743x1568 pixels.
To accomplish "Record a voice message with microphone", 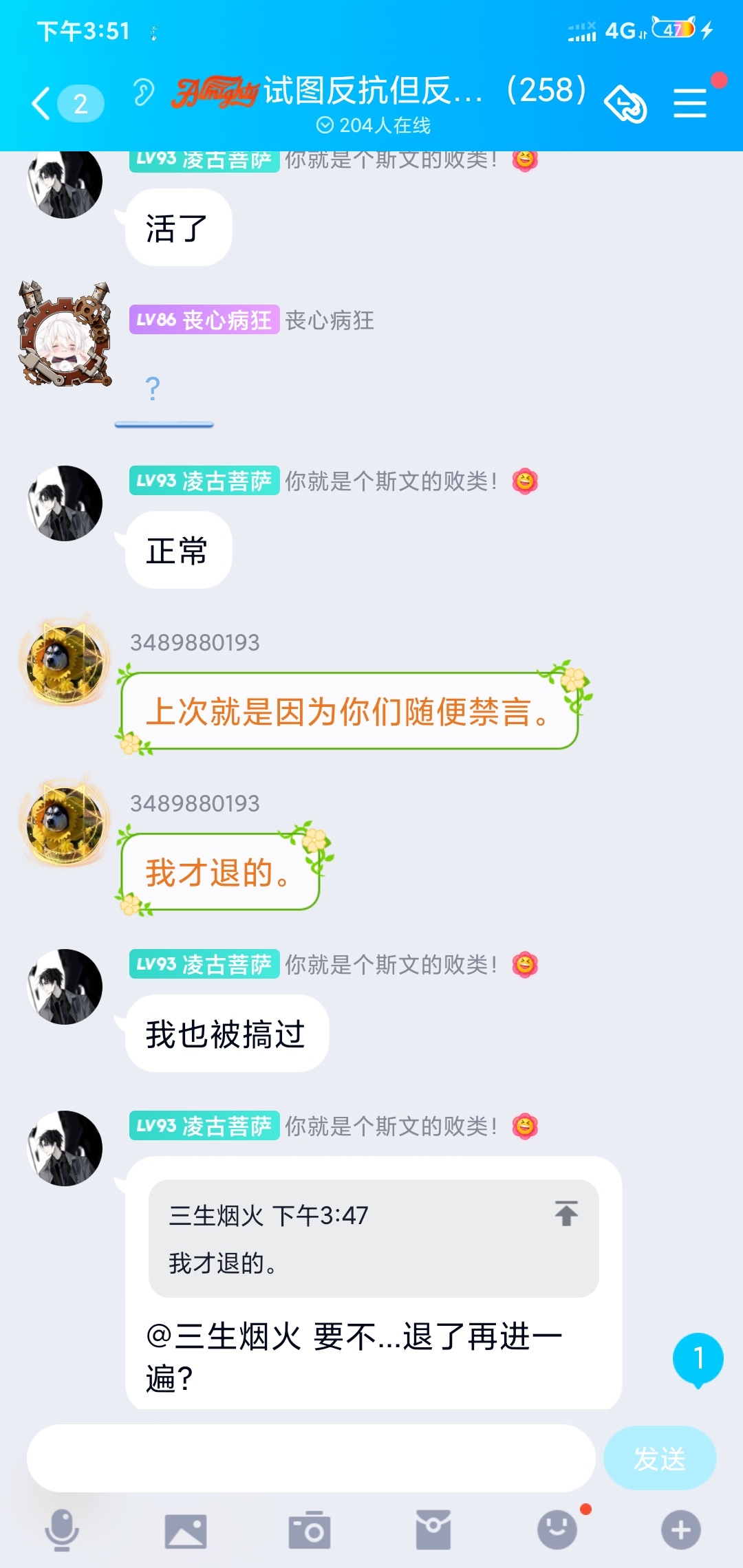I will coord(62,1530).
